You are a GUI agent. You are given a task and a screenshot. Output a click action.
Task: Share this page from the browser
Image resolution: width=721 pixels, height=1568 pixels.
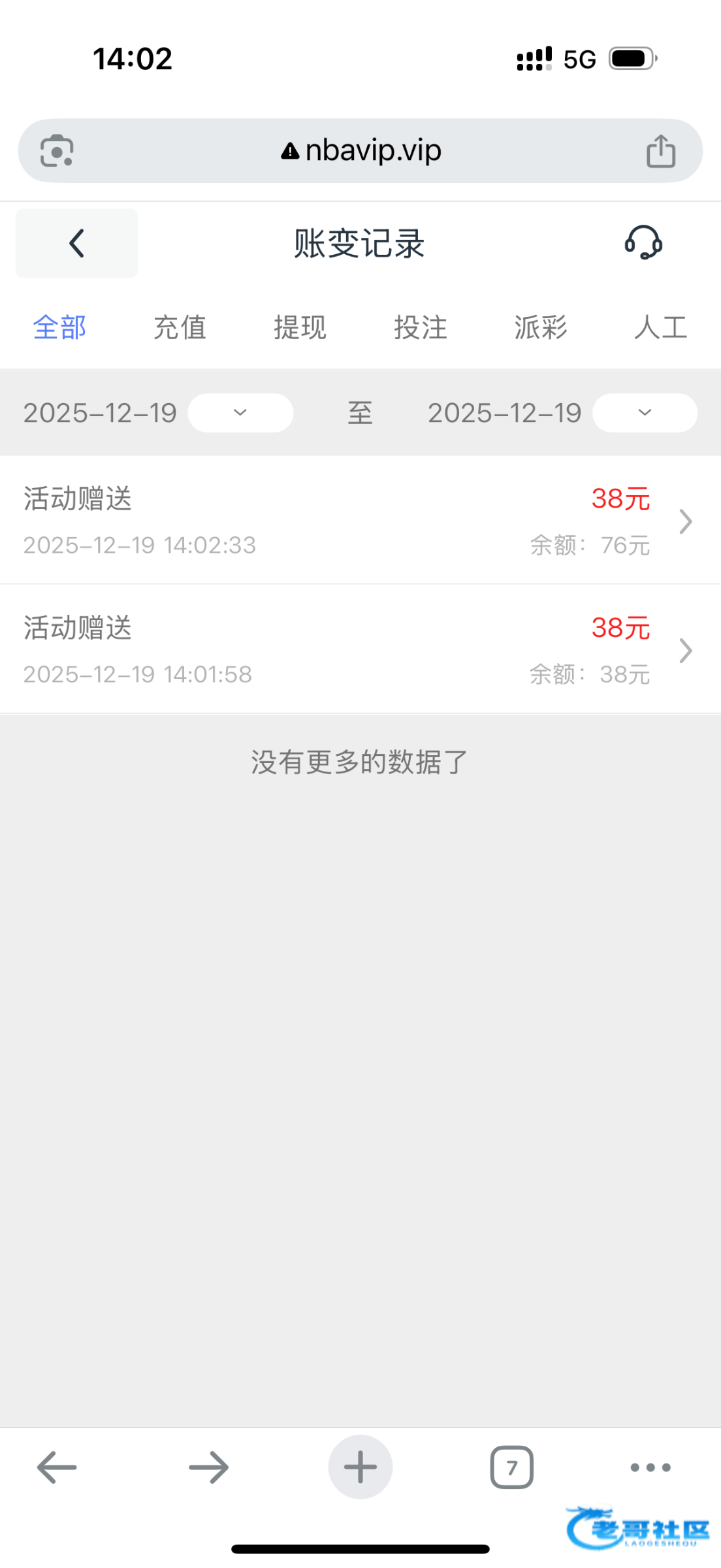660,151
